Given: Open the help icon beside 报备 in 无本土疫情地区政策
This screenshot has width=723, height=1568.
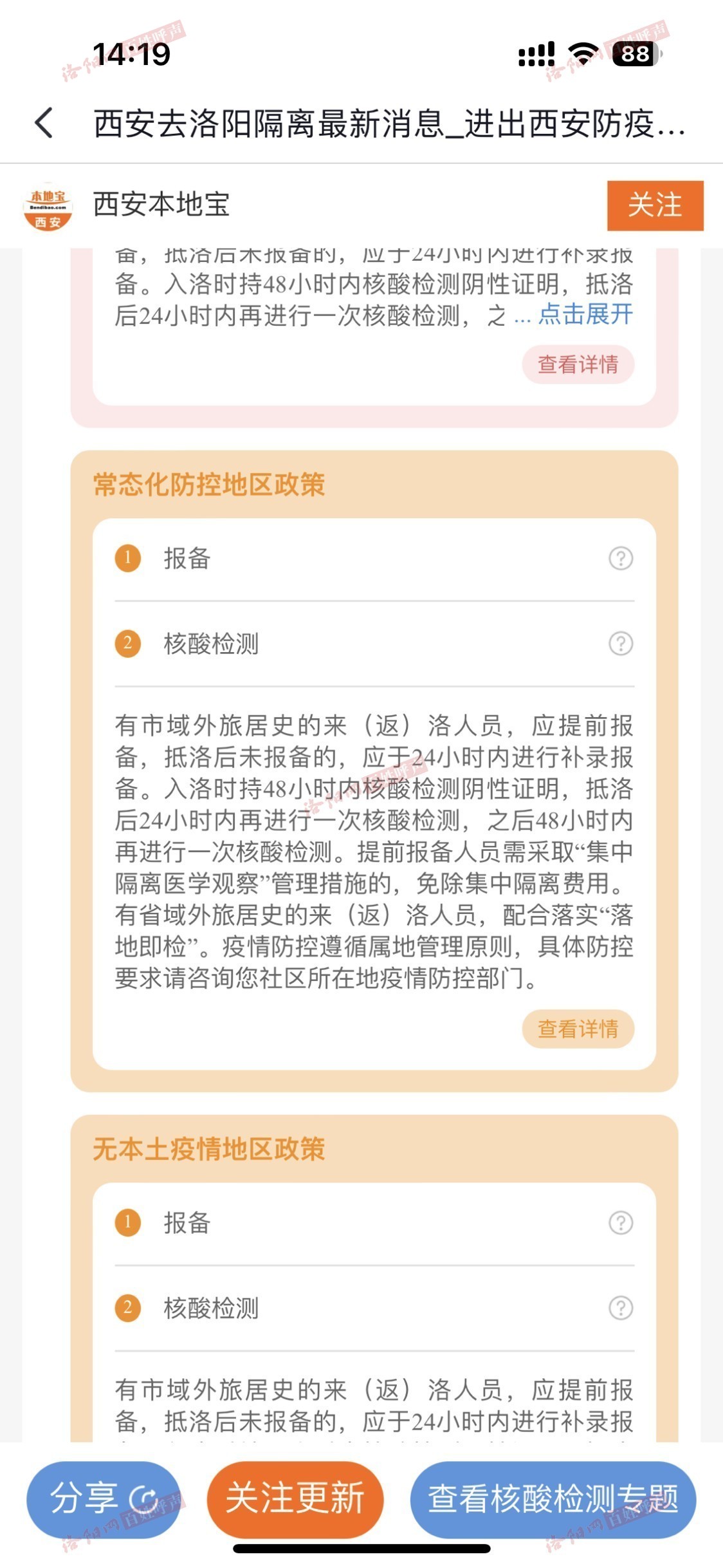Looking at the screenshot, I should 621,1222.
